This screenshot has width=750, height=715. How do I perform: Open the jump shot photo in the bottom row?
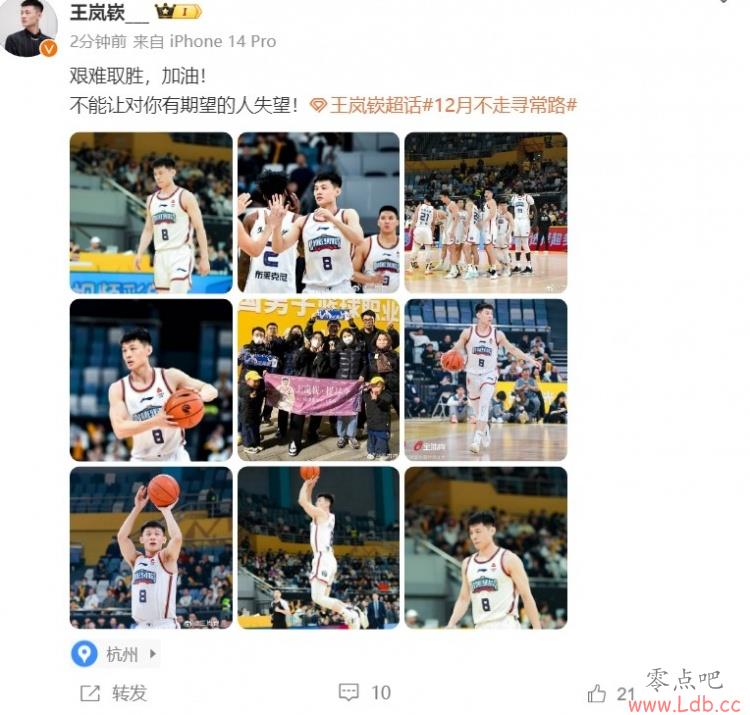pos(318,547)
